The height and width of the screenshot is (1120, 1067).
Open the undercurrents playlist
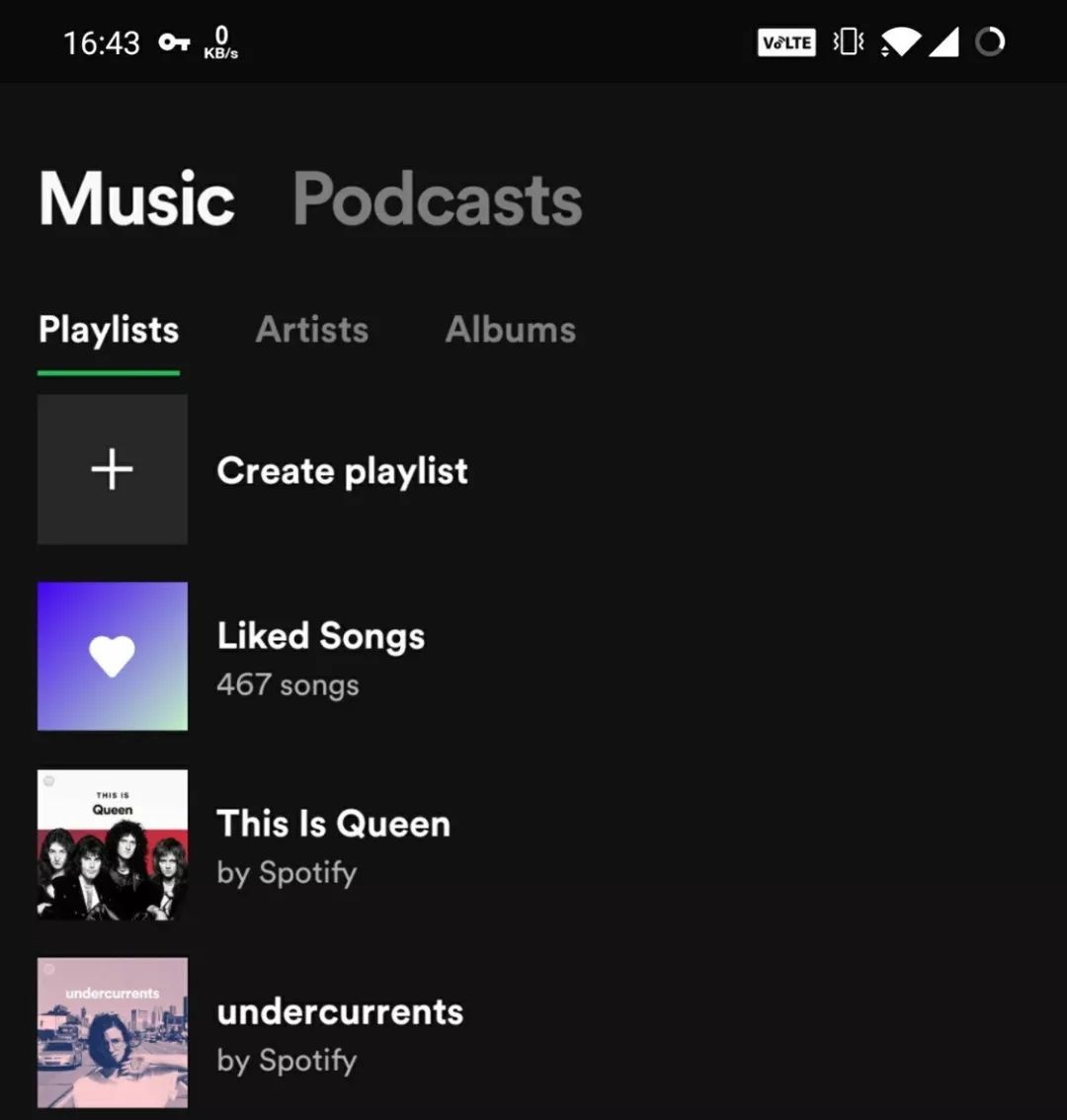point(340,1031)
